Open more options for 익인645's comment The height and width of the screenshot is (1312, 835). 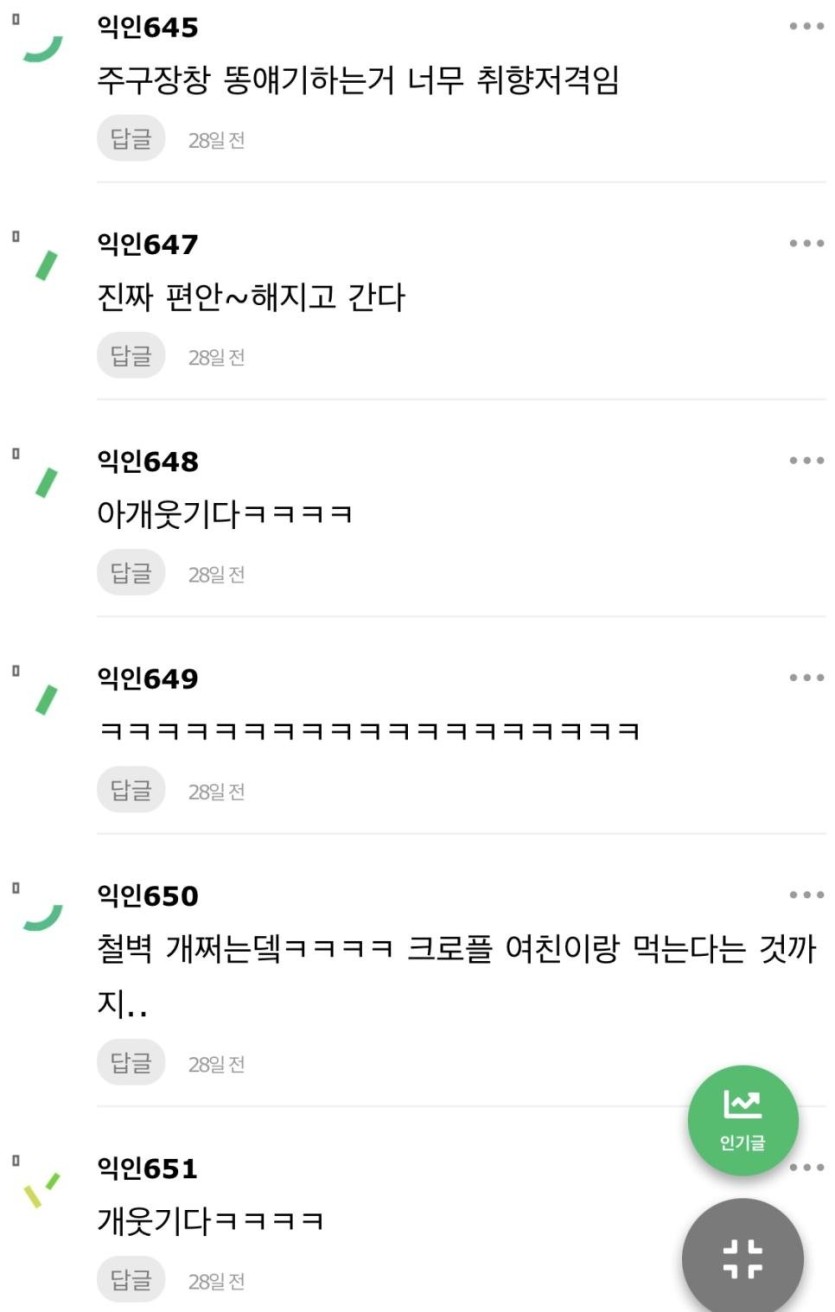[806, 27]
